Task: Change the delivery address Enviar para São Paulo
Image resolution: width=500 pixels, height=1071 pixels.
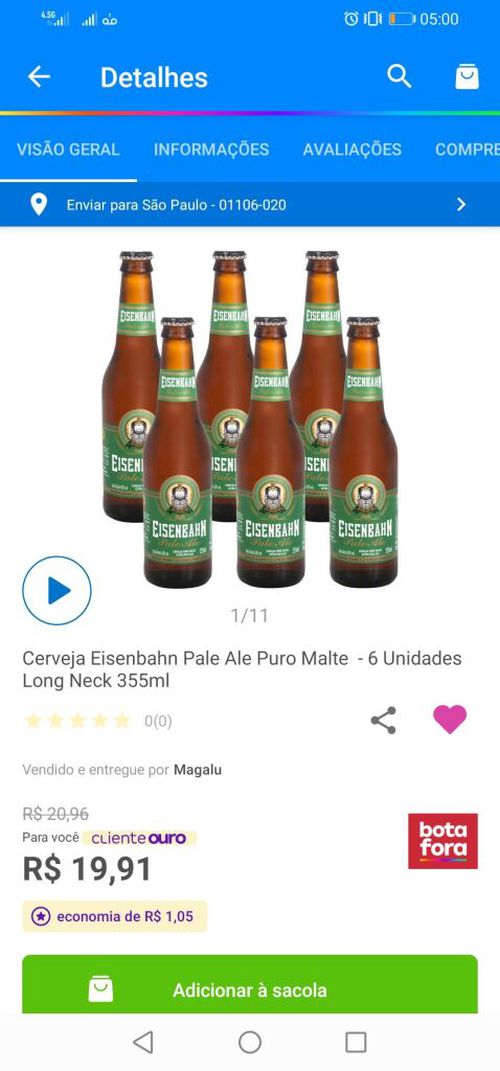Action: [x=250, y=204]
